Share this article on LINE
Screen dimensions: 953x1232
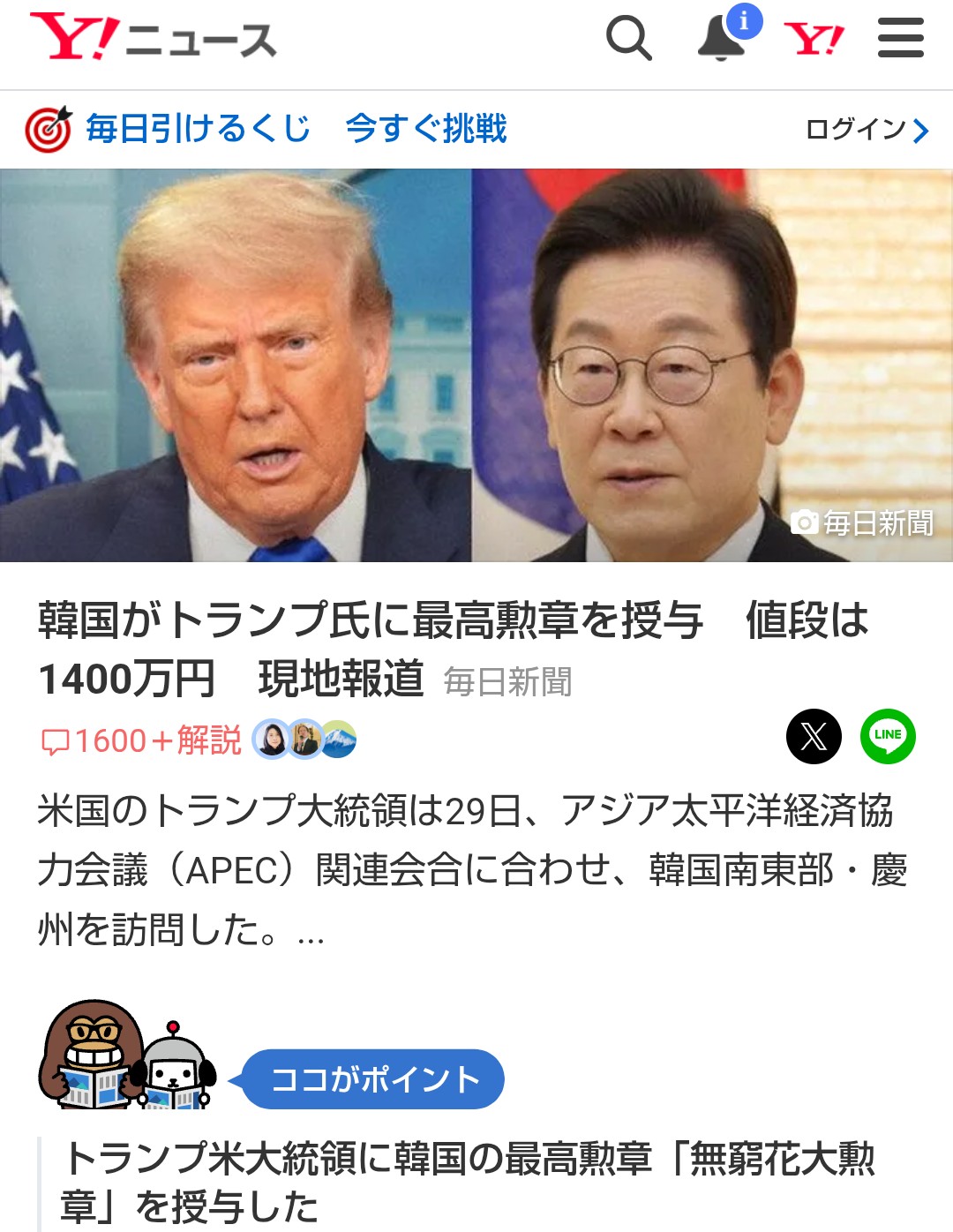pyautogui.click(x=888, y=736)
